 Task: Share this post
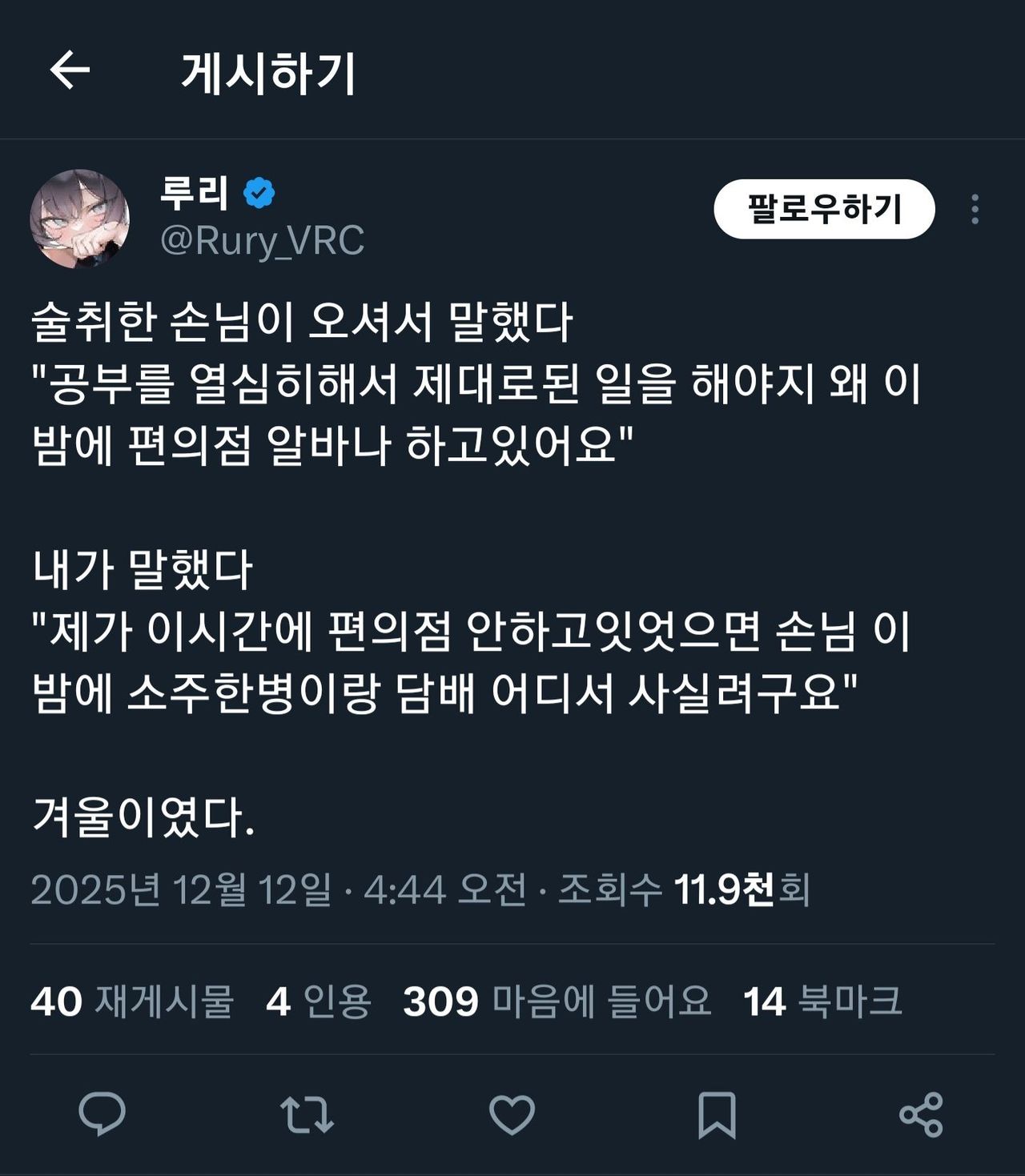tap(921, 1114)
